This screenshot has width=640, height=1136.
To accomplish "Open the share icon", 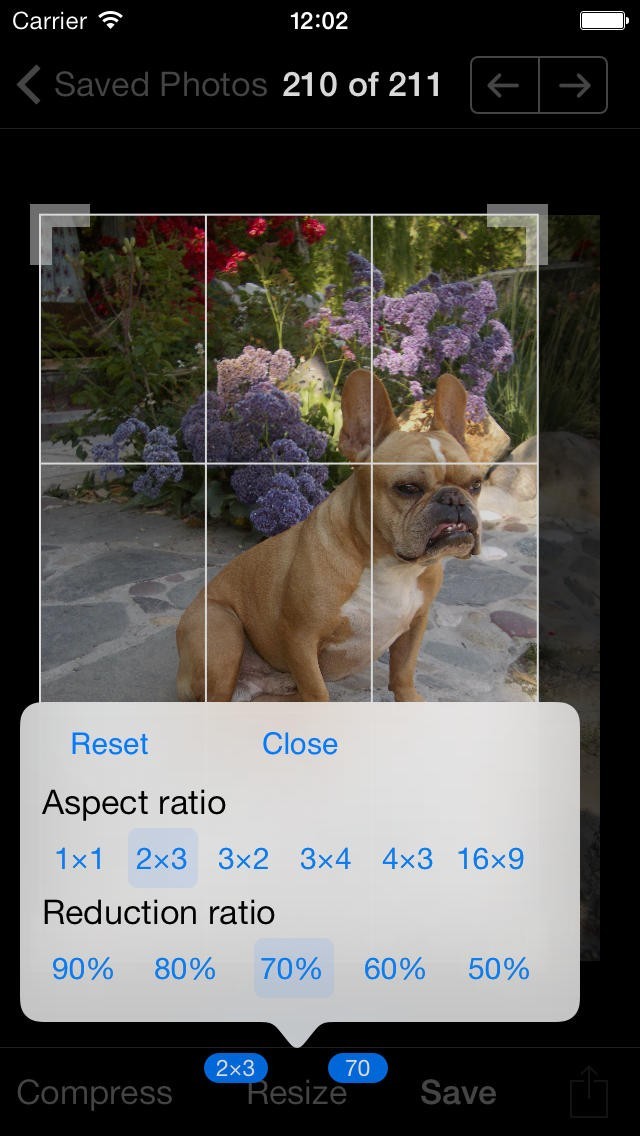I will (x=589, y=1091).
